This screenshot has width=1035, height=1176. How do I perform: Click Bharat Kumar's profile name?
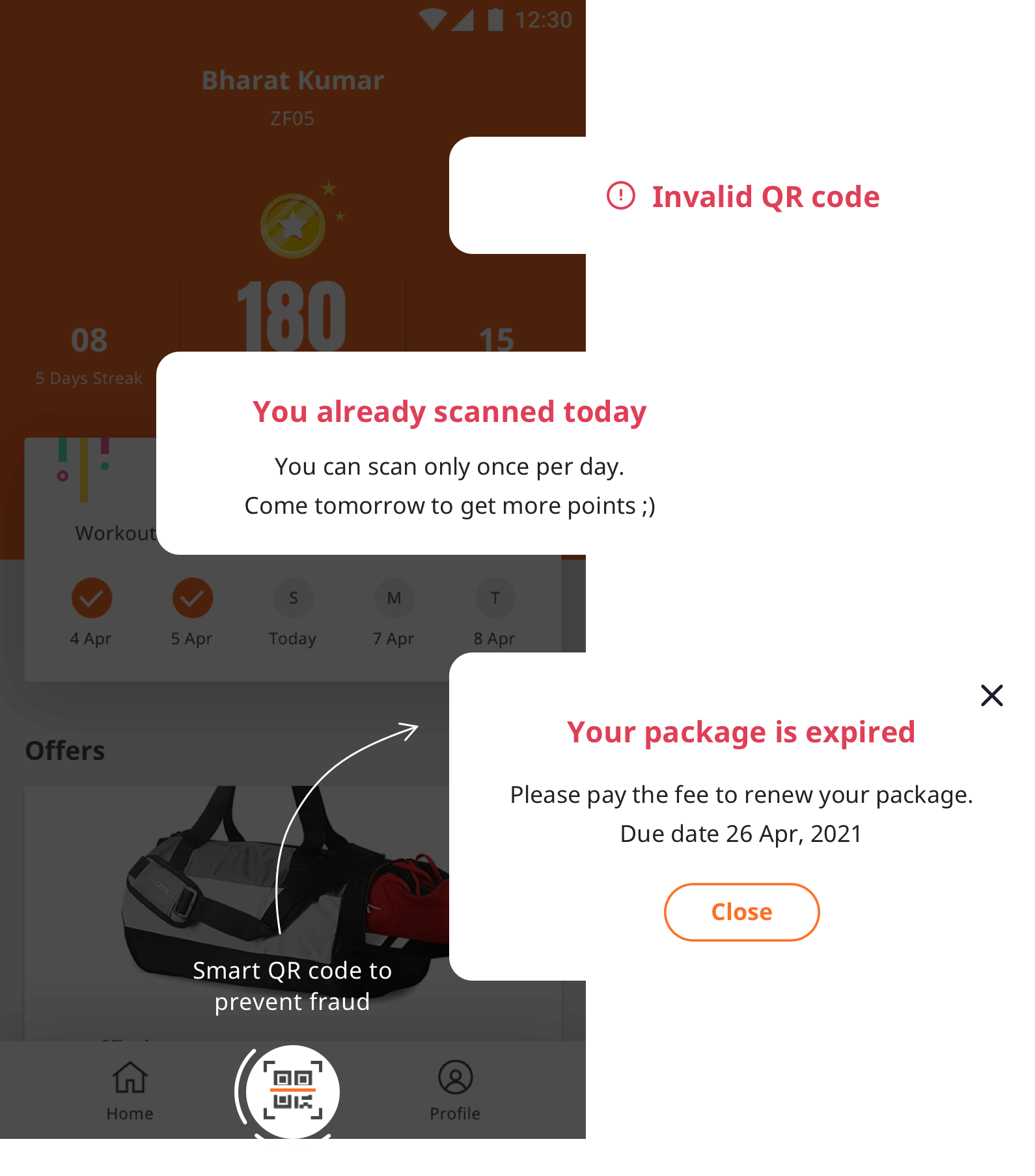pyautogui.click(x=292, y=79)
